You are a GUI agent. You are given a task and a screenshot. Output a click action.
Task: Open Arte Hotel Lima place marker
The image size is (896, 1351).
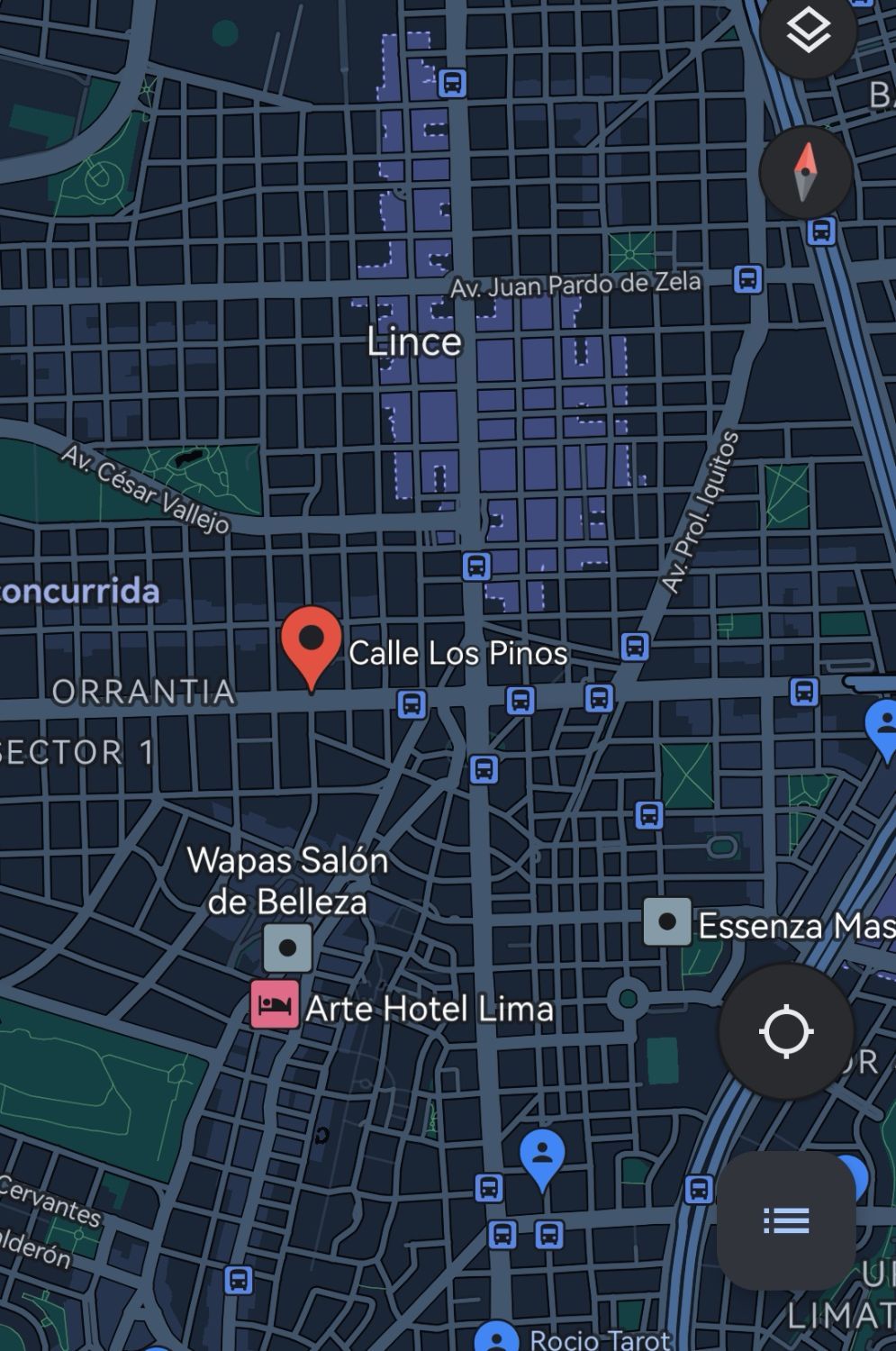click(275, 1005)
